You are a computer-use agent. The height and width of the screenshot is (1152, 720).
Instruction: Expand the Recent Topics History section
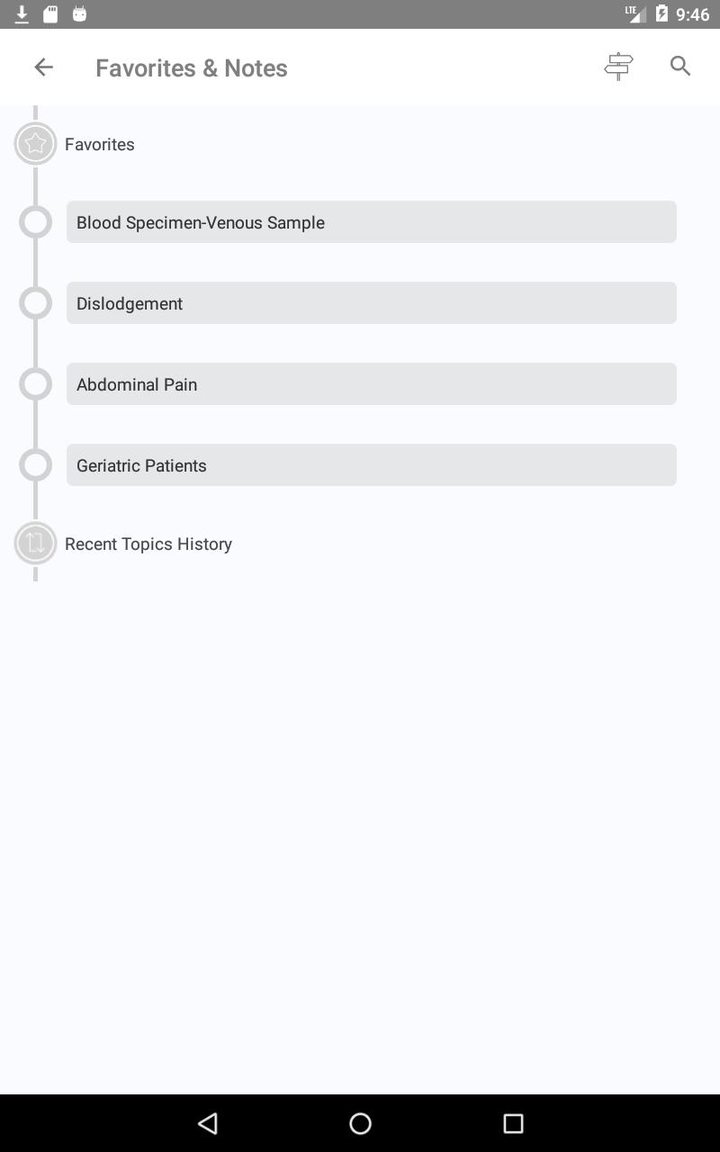148,544
